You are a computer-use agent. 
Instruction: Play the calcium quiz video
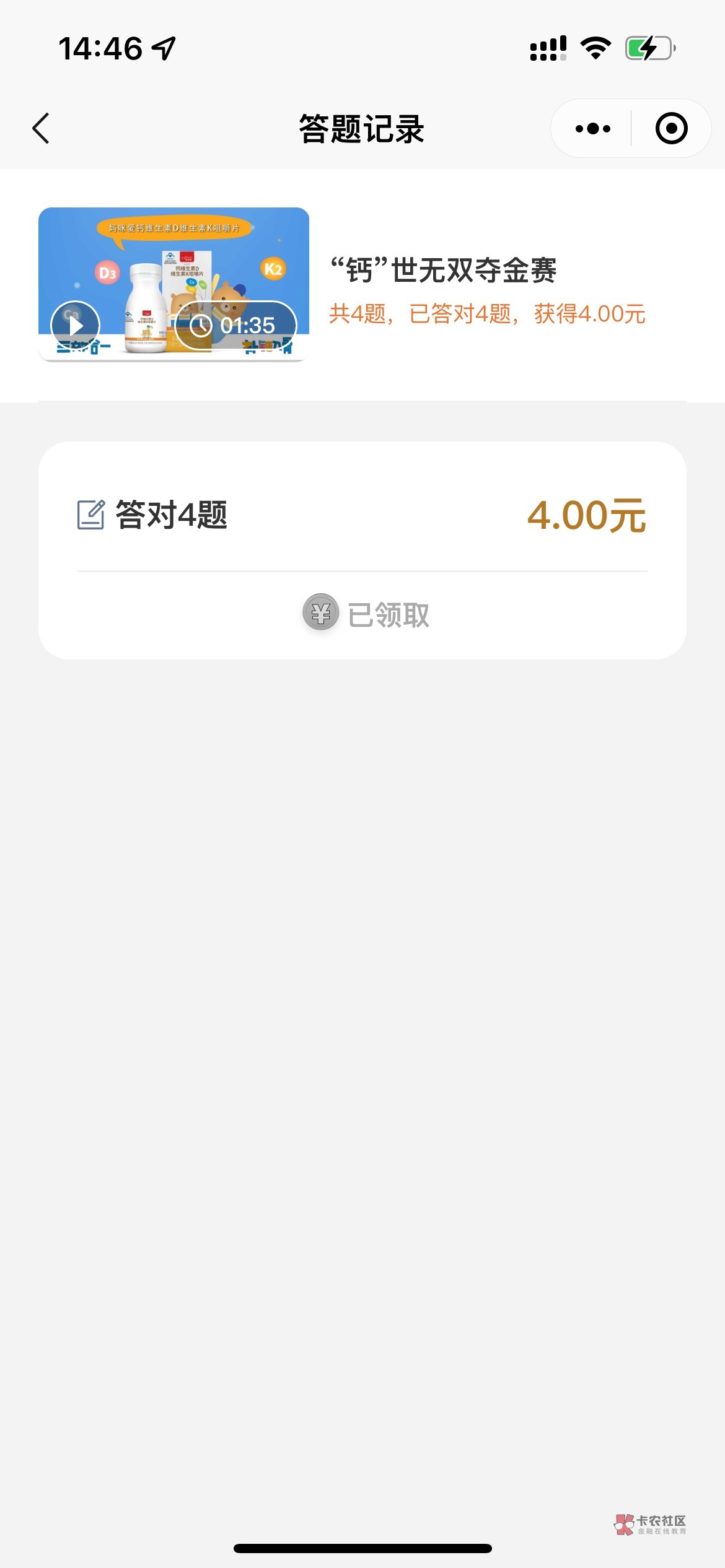[76, 326]
